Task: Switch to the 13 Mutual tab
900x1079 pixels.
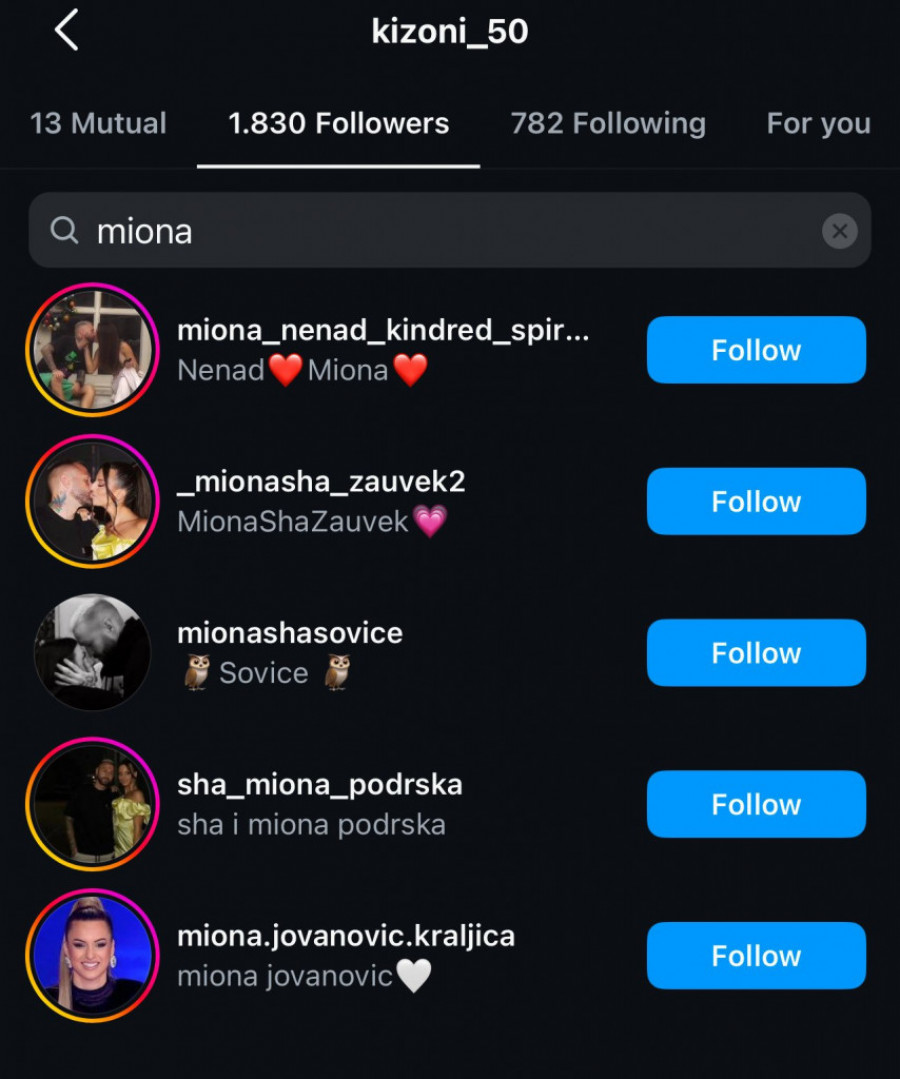Action: pos(98,123)
